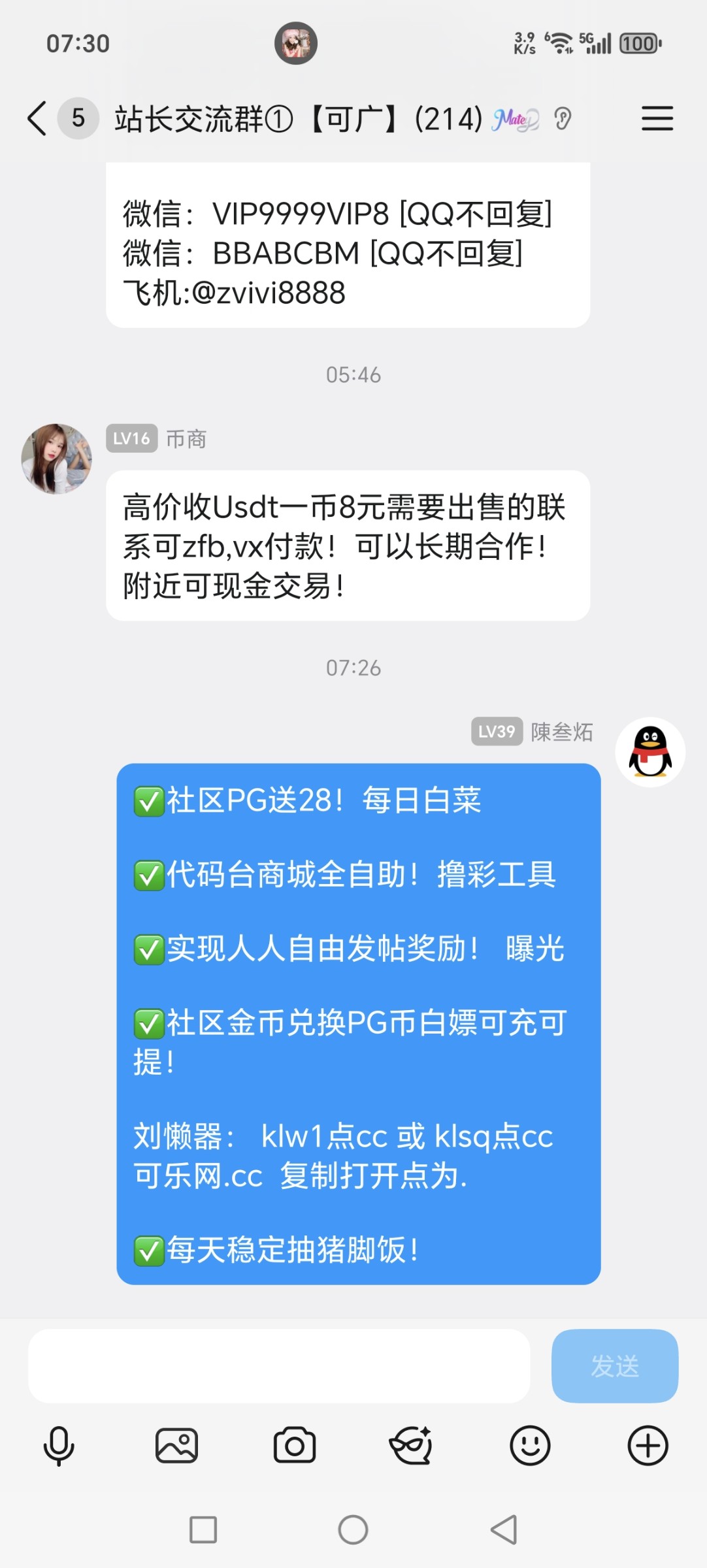The width and height of the screenshot is (707, 1568).
Task: Activate the earphone listen mode icon
Action: pyautogui.click(x=563, y=119)
